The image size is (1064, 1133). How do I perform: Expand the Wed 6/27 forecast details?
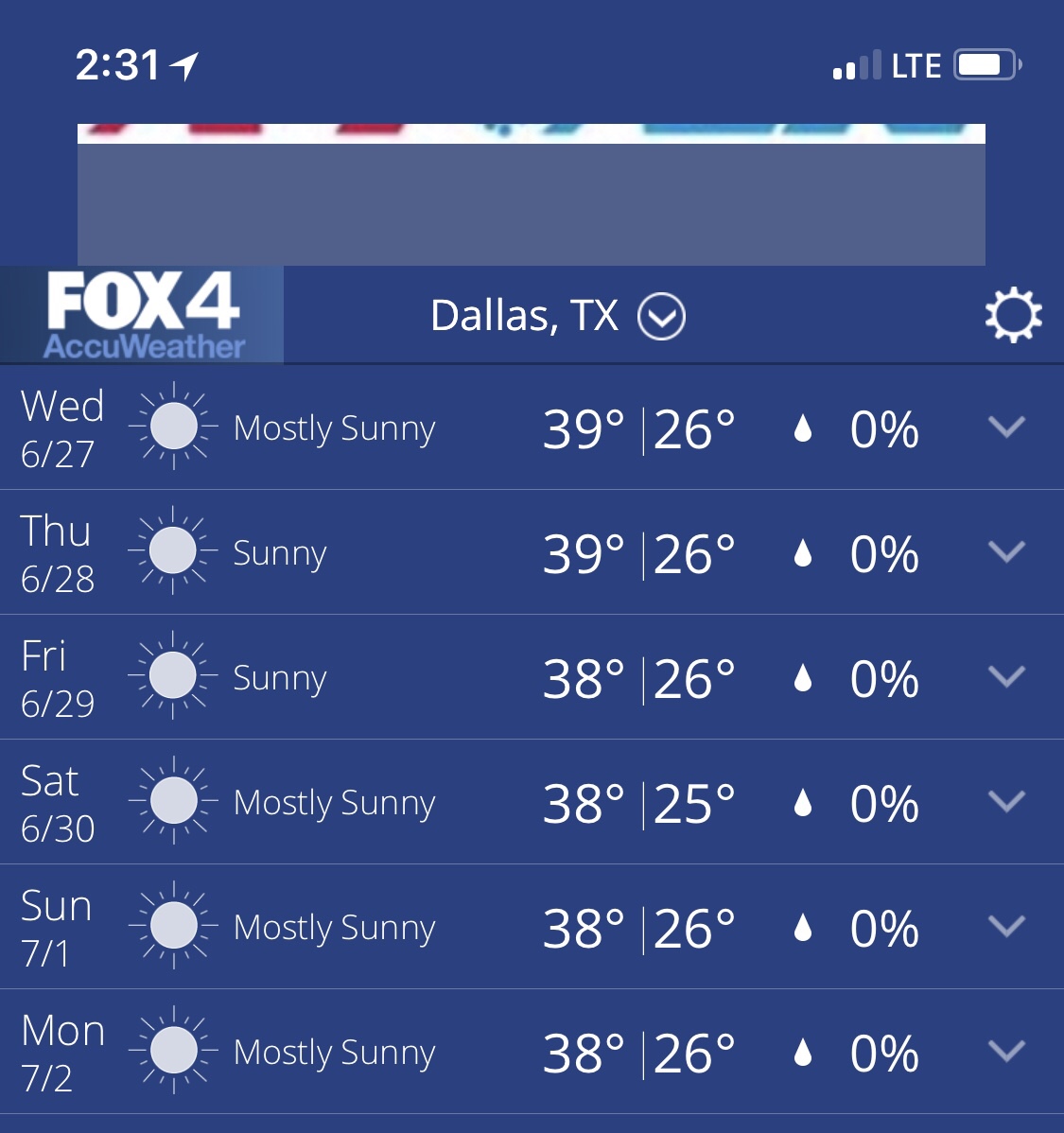(x=1006, y=427)
